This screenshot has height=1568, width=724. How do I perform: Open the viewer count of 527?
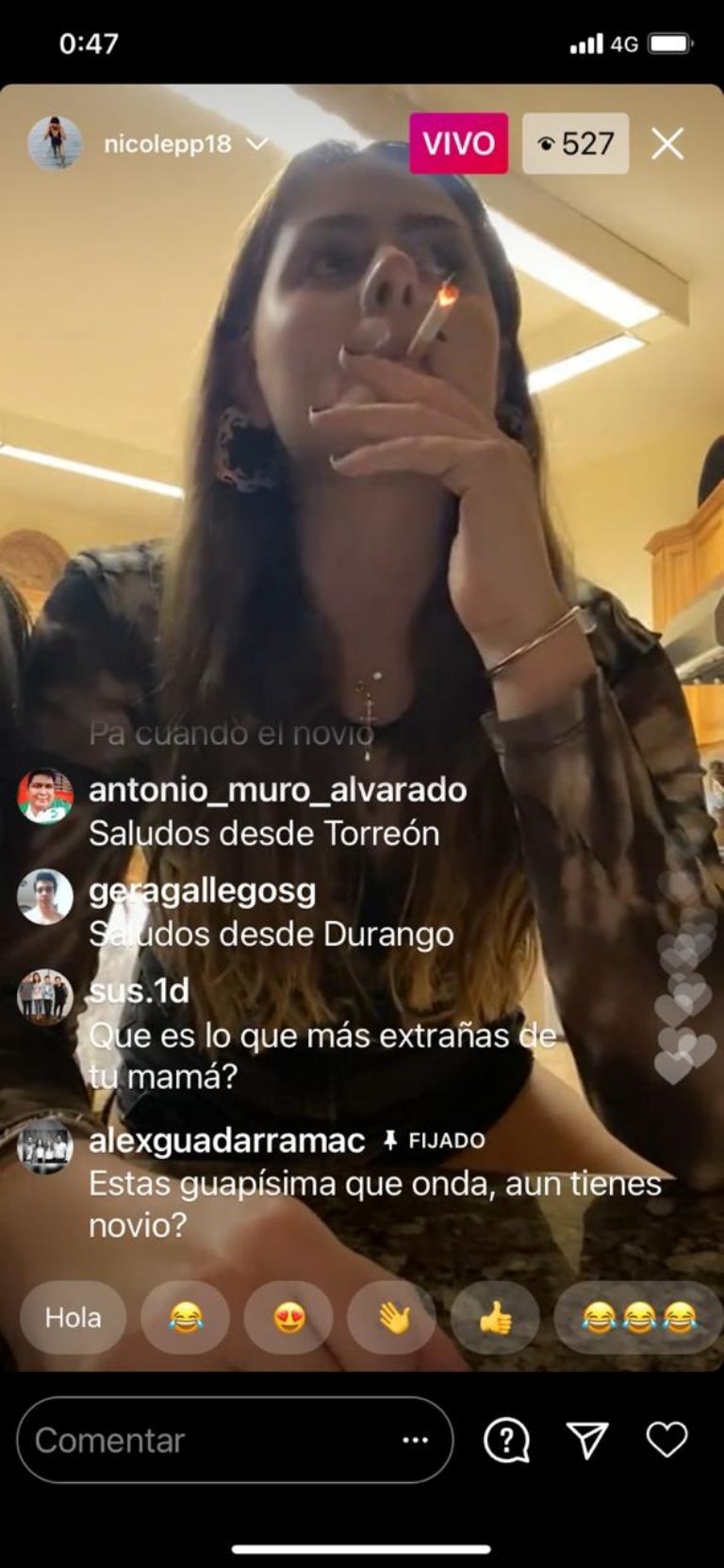click(575, 144)
